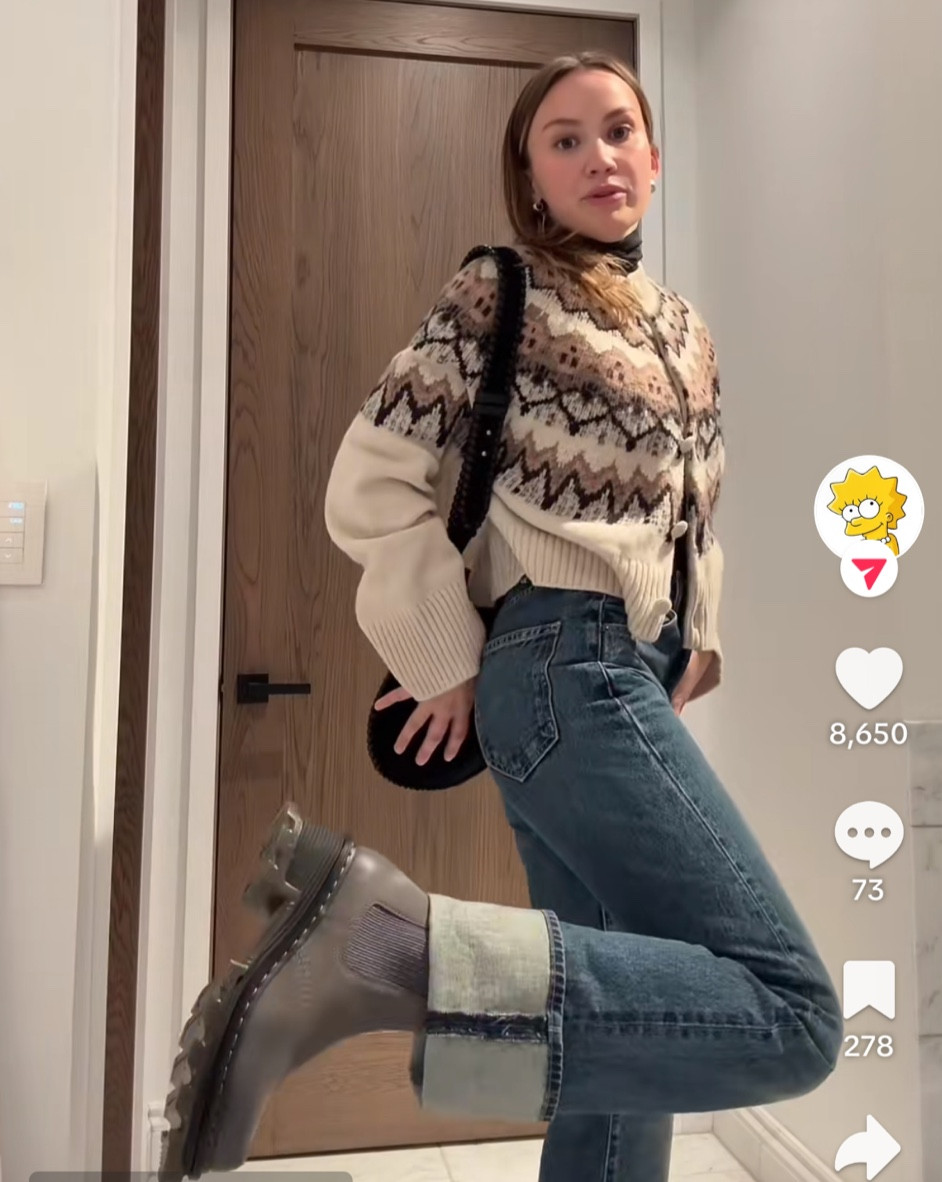The height and width of the screenshot is (1182, 942).
Task: Follow the creator via the red badge
Action: [x=868, y=573]
